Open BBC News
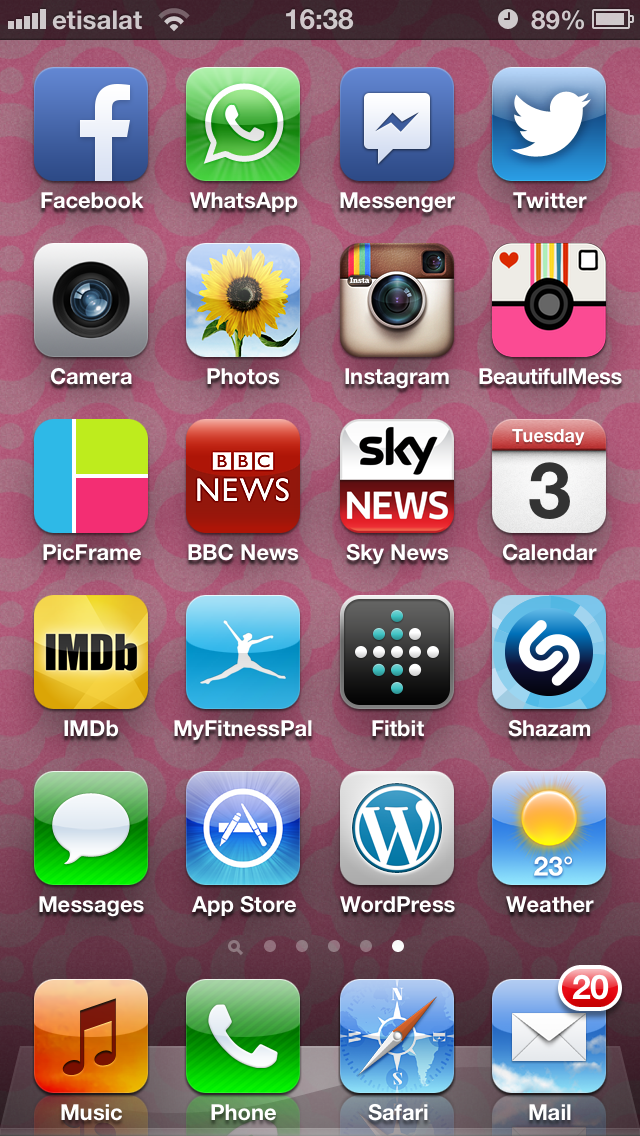The image size is (640, 1136). coord(243,477)
